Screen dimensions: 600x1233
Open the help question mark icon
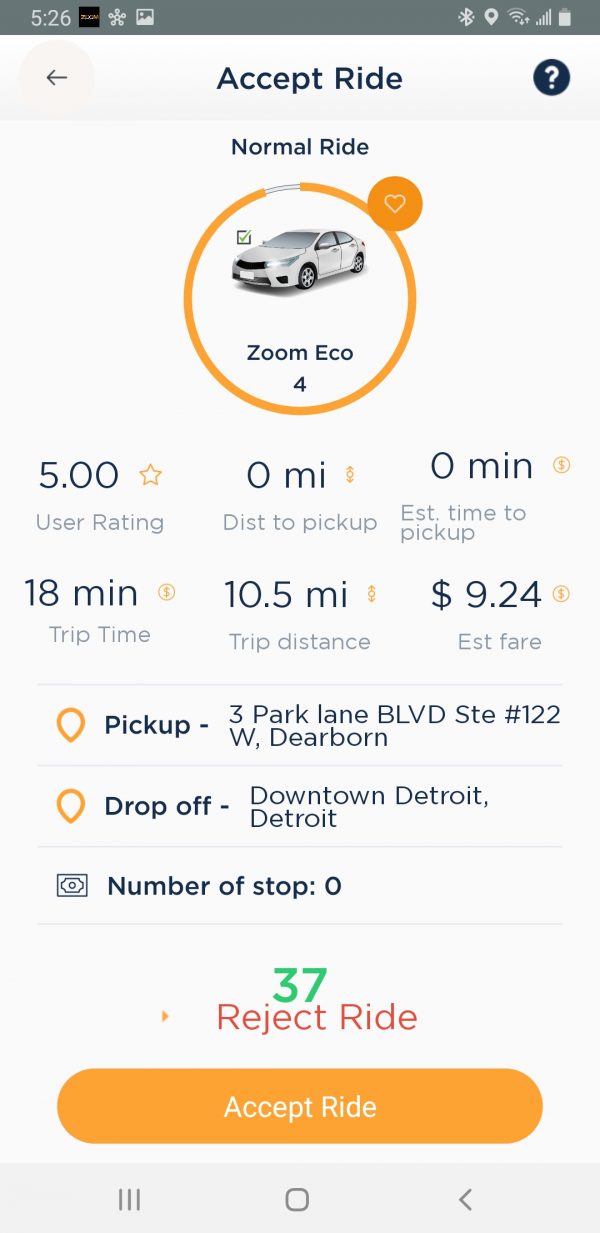coord(551,78)
